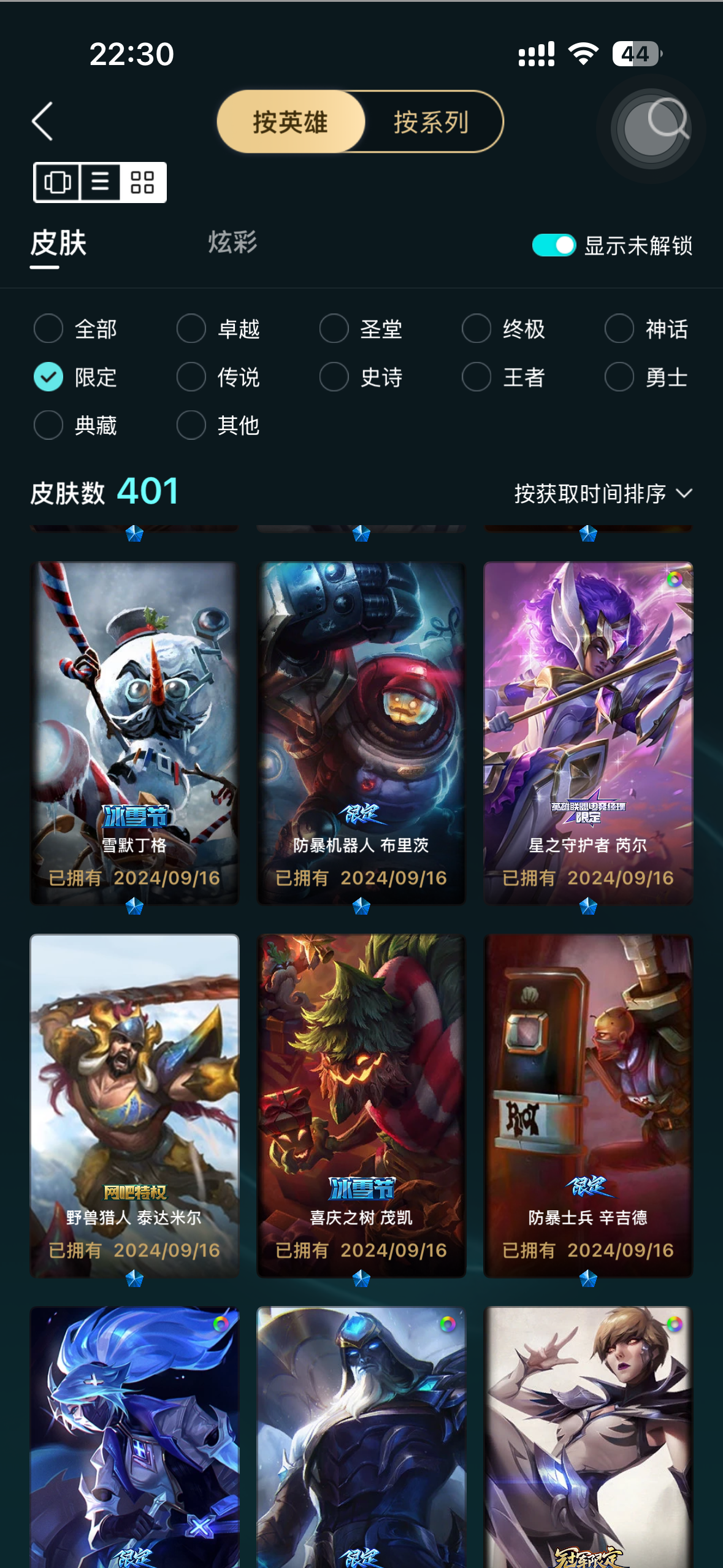The width and height of the screenshot is (723, 1568).
Task: Deselect the 限定 filter
Action: pyautogui.click(x=48, y=377)
